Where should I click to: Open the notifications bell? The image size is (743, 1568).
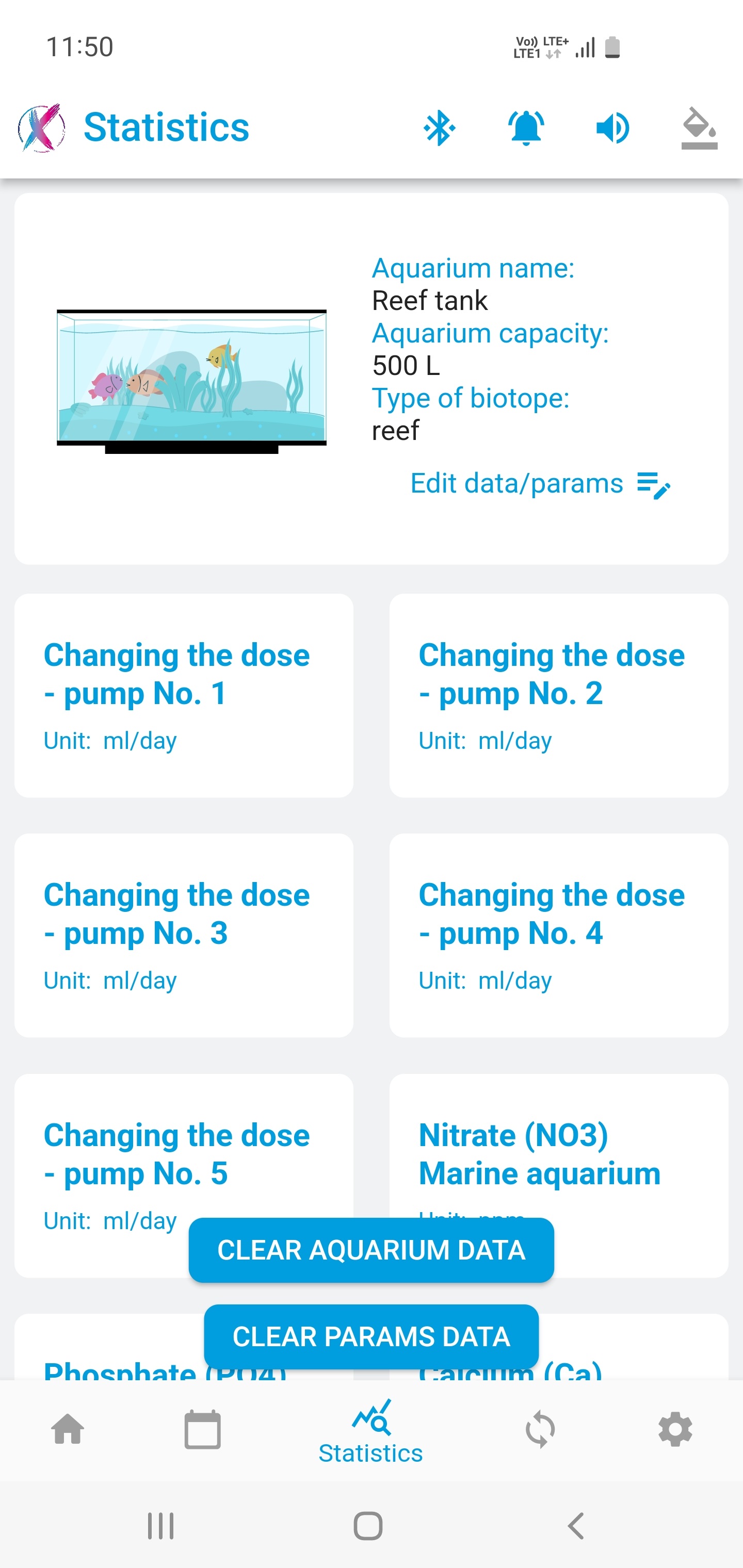tap(526, 128)
